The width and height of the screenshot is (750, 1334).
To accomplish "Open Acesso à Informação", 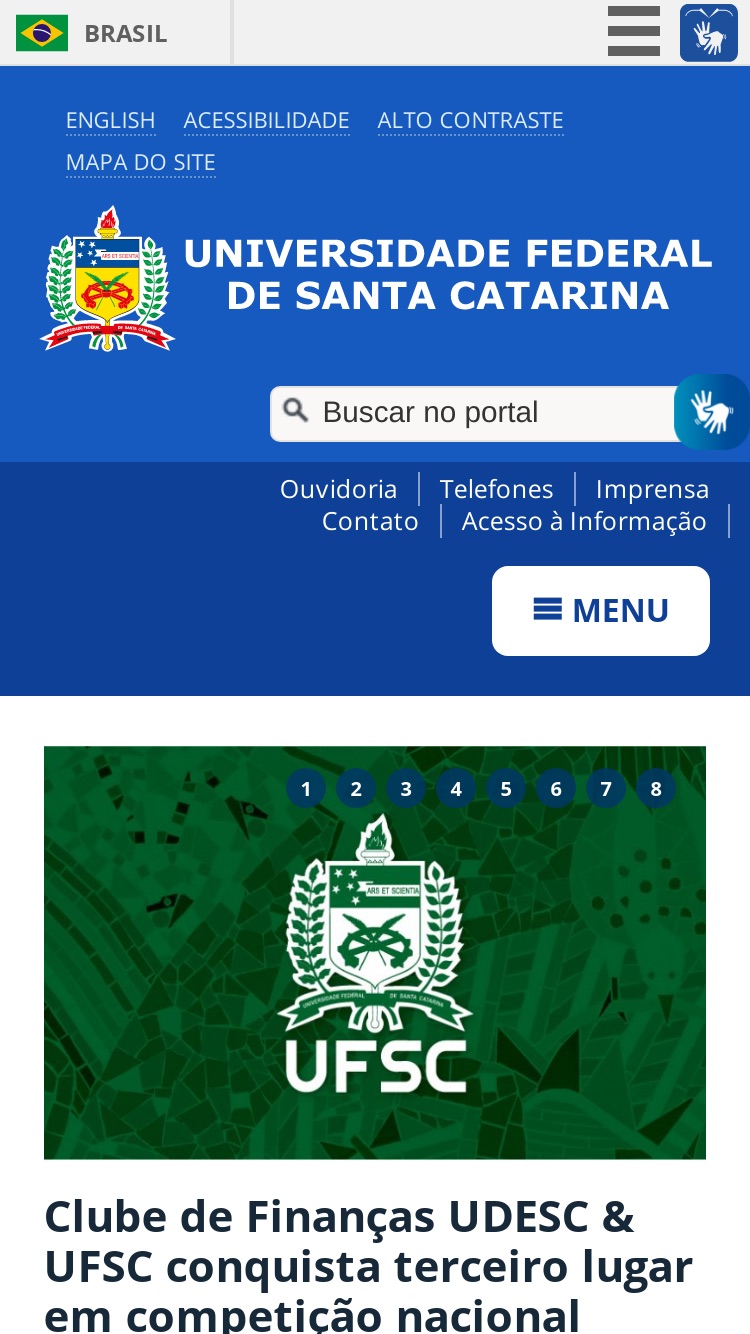I will tap(584, 521).
